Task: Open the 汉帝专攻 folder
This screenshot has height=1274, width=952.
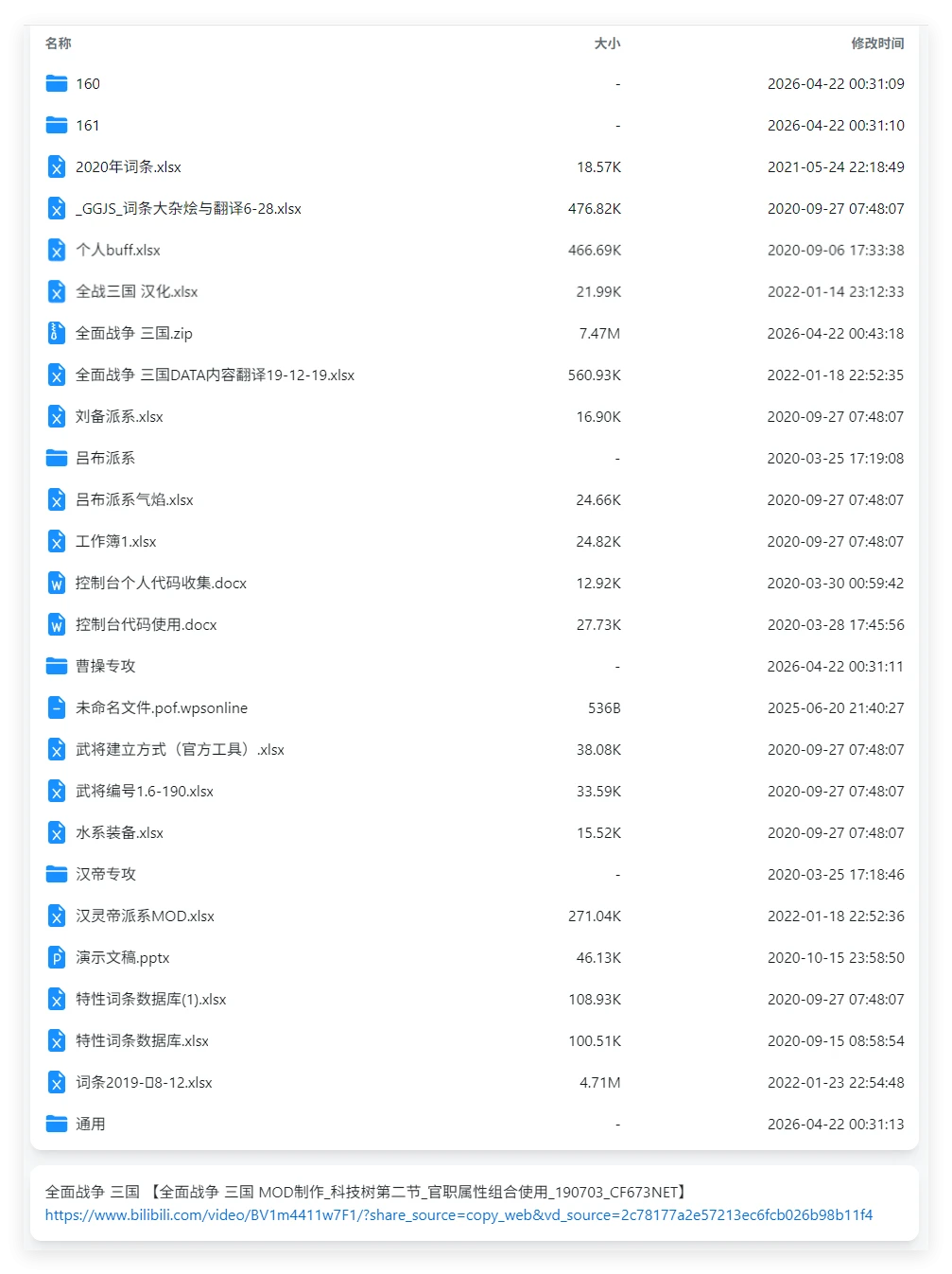Action: point(106,875)
